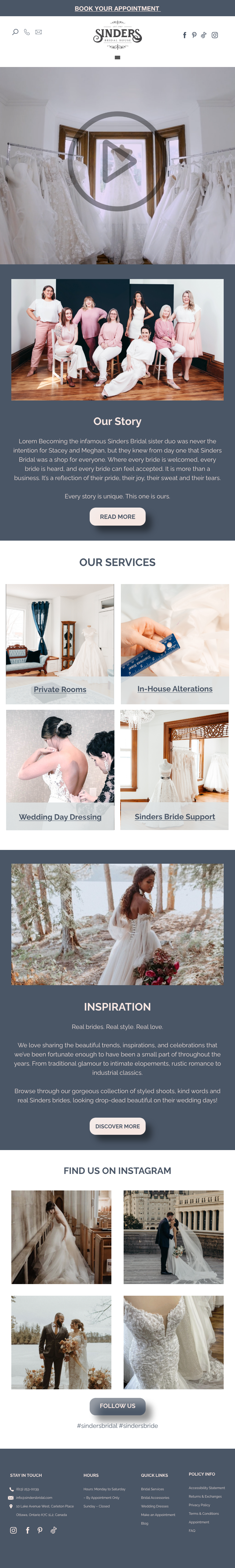Open the TikTok icon in the footer
Viewport: 235px width, 1568px height.
(x=54, y=1530)
